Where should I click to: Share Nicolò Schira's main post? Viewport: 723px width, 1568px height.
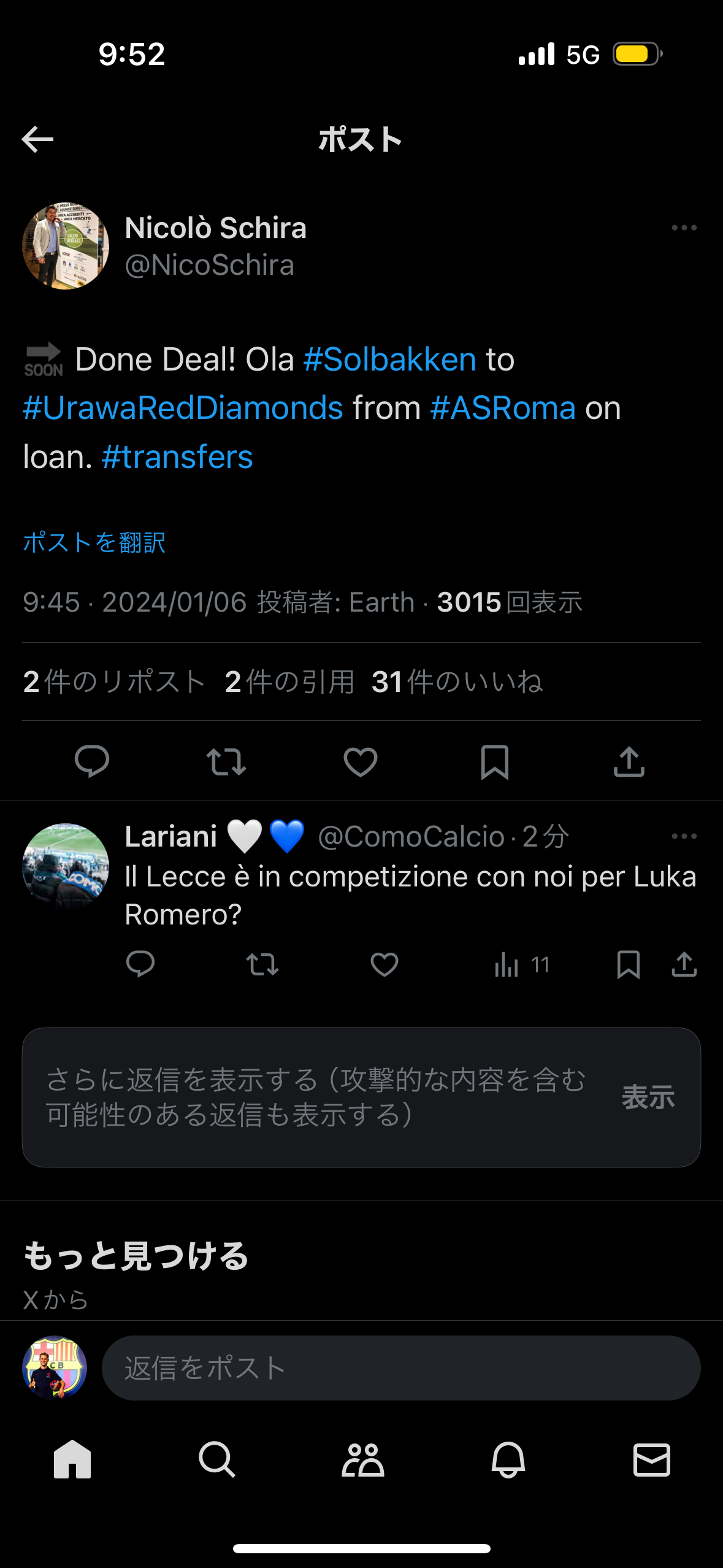(x=629, y=762)
